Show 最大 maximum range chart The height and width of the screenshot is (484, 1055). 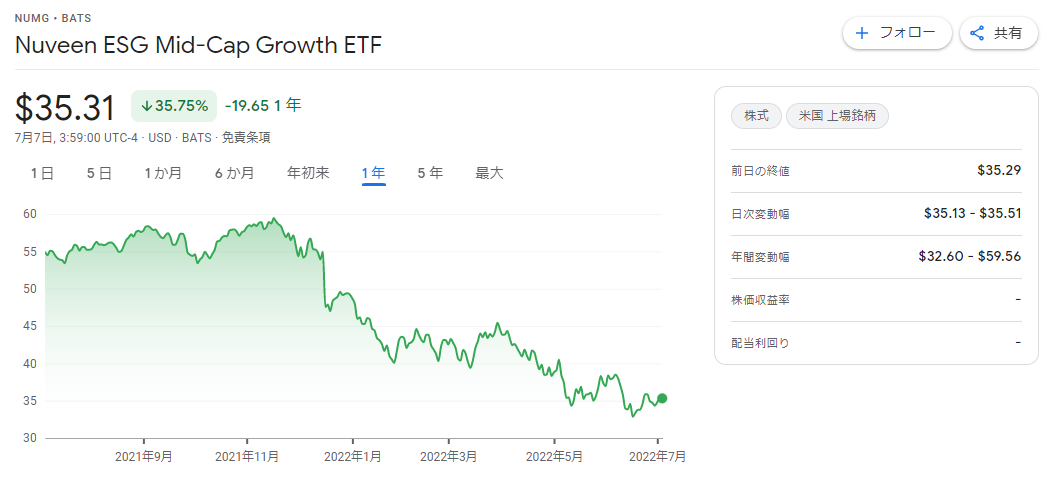click(489, 173)
